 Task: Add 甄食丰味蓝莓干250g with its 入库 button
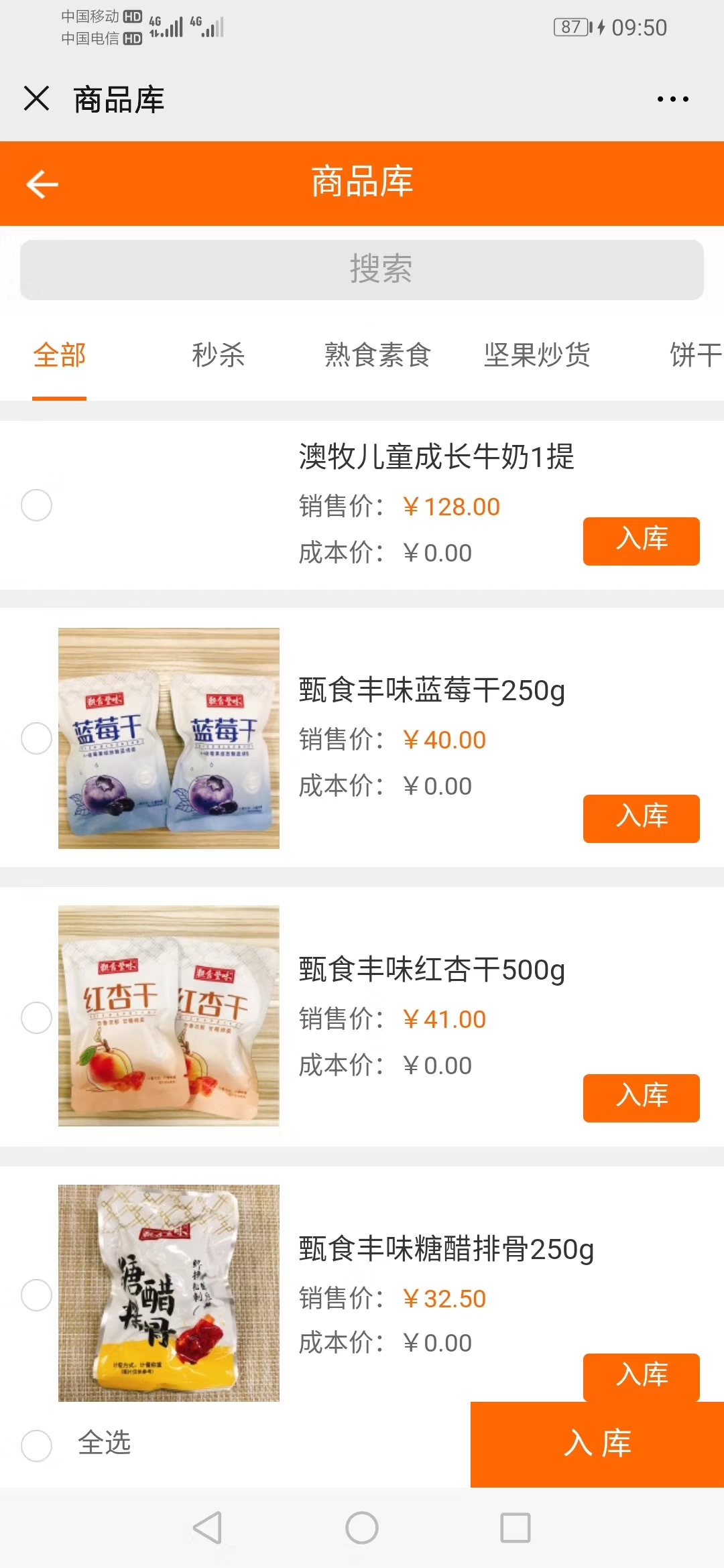click(x=641, y=818)
